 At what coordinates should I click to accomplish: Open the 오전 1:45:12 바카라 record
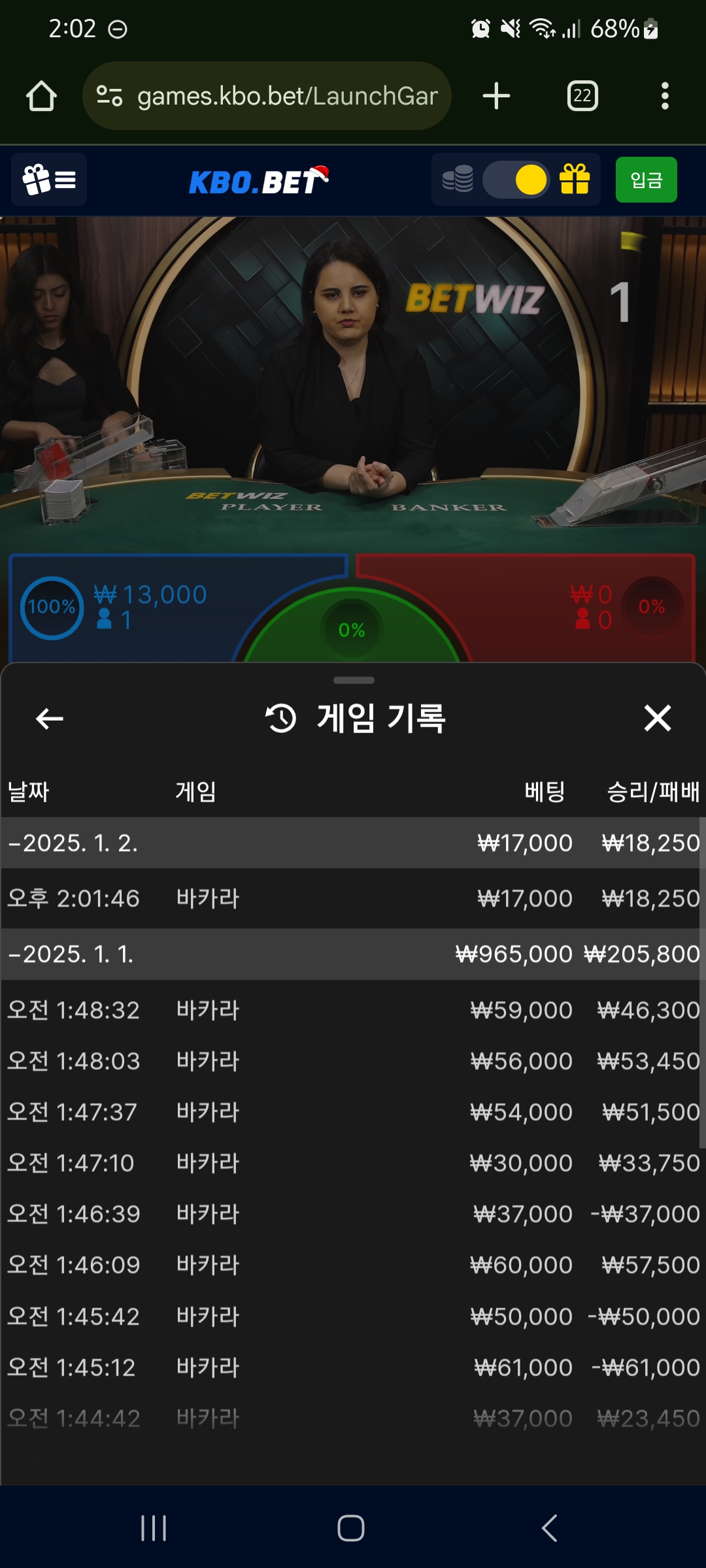point(353,1367)
